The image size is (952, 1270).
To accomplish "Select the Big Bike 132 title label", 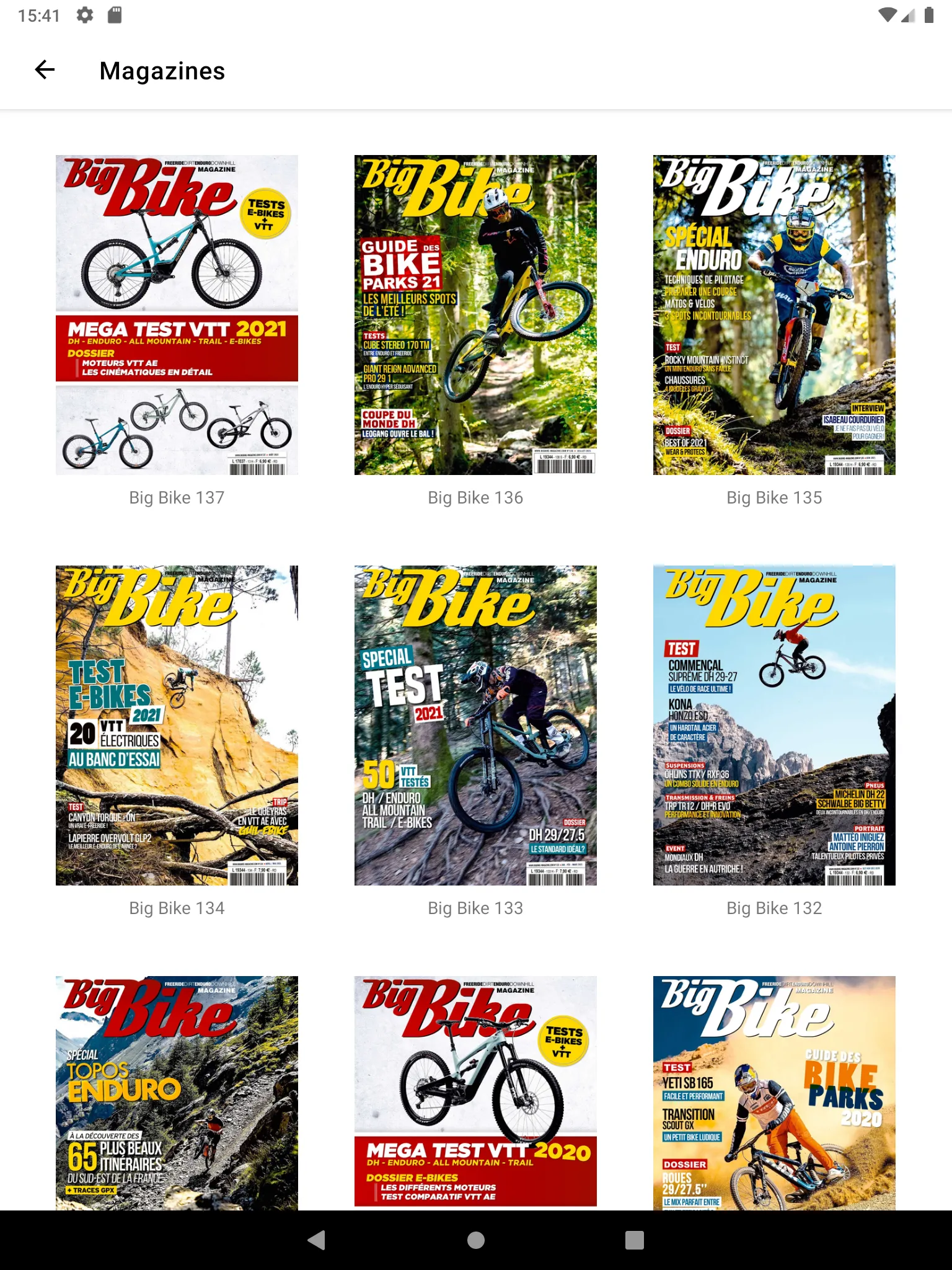I will 773,908.
